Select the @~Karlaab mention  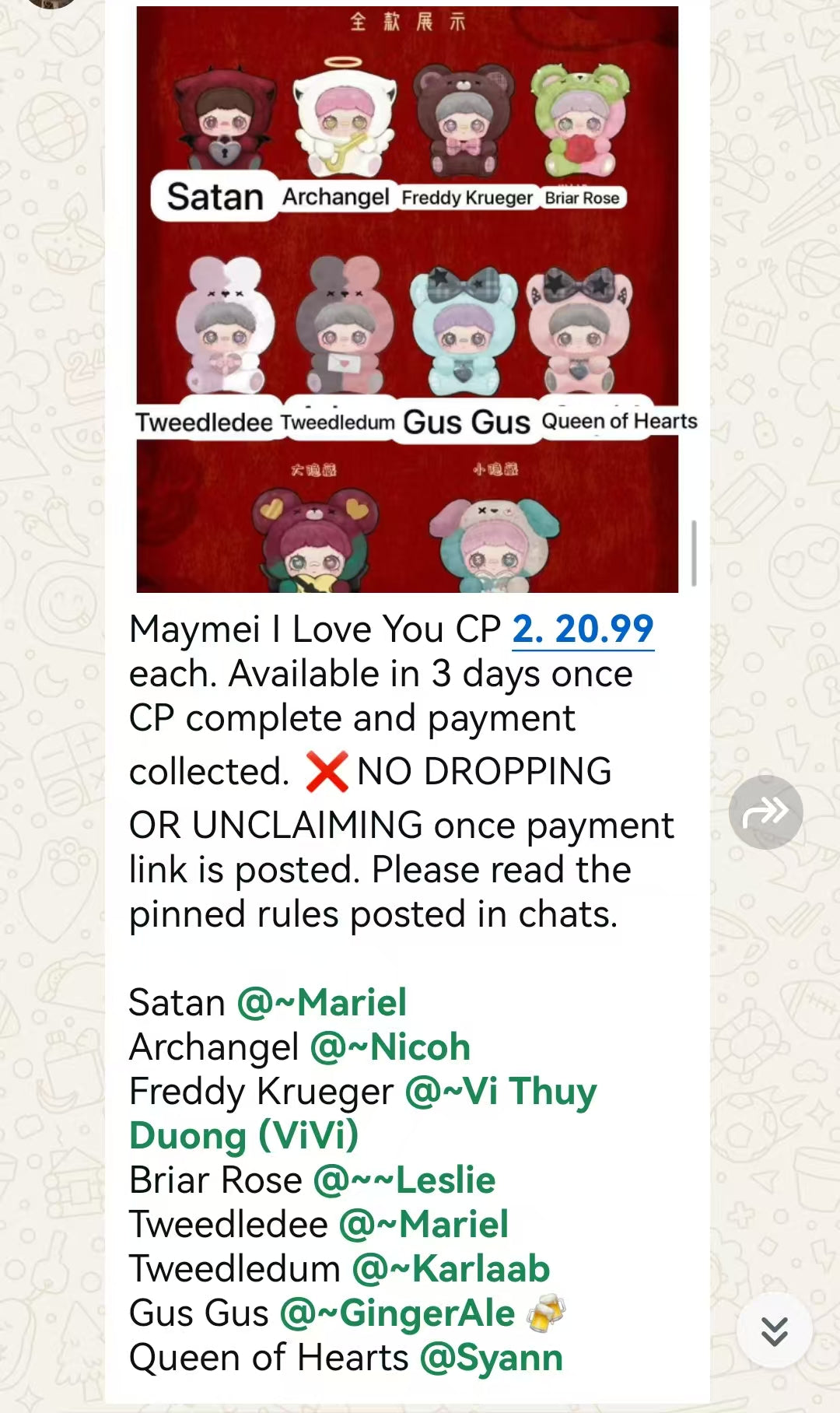point(451,1269)
